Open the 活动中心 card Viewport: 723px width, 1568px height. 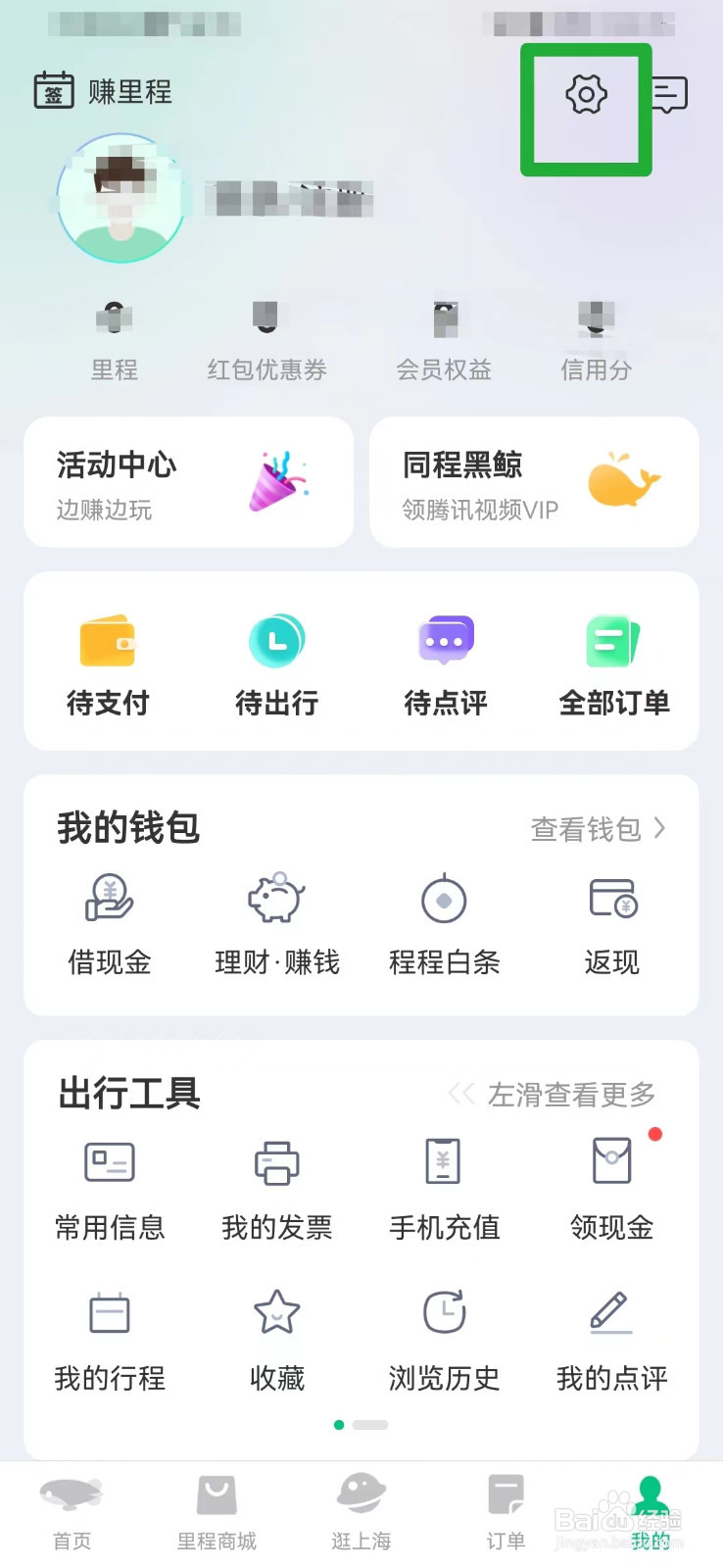(188, 482)
